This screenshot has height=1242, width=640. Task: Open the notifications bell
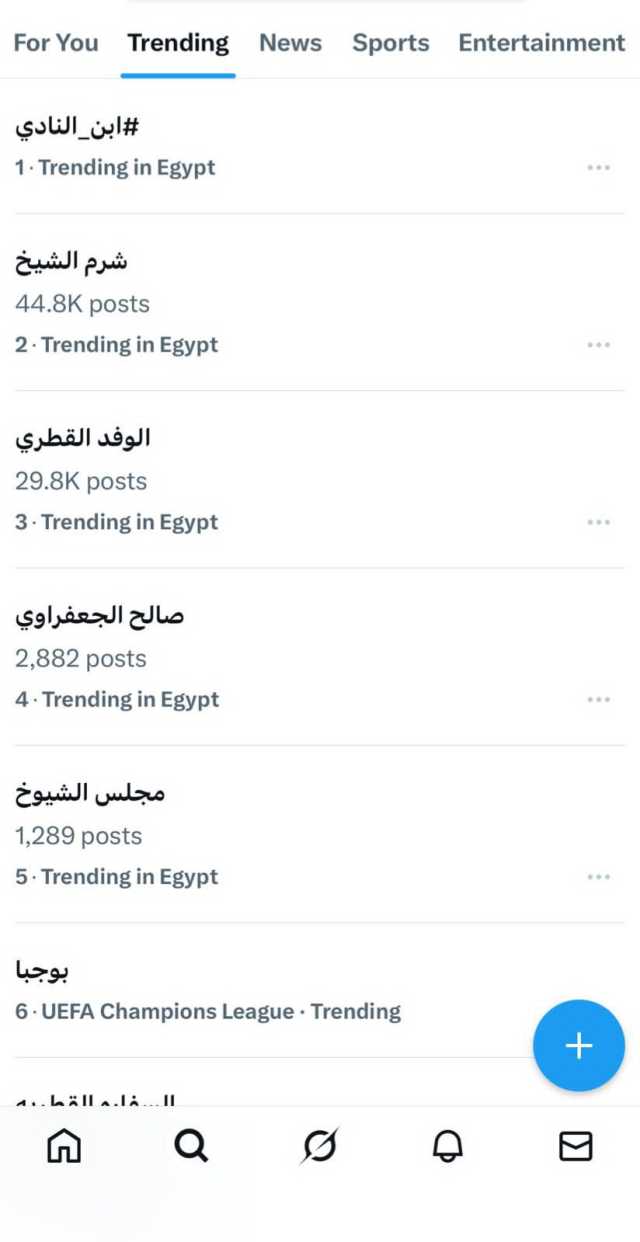(x=448, y=1146)
